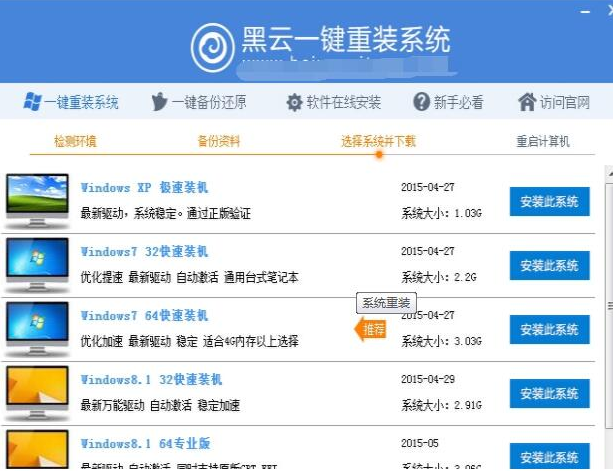Install Windows8.1 32快速装机 system
The image size is (613, 471).
(x=550, y=393)
